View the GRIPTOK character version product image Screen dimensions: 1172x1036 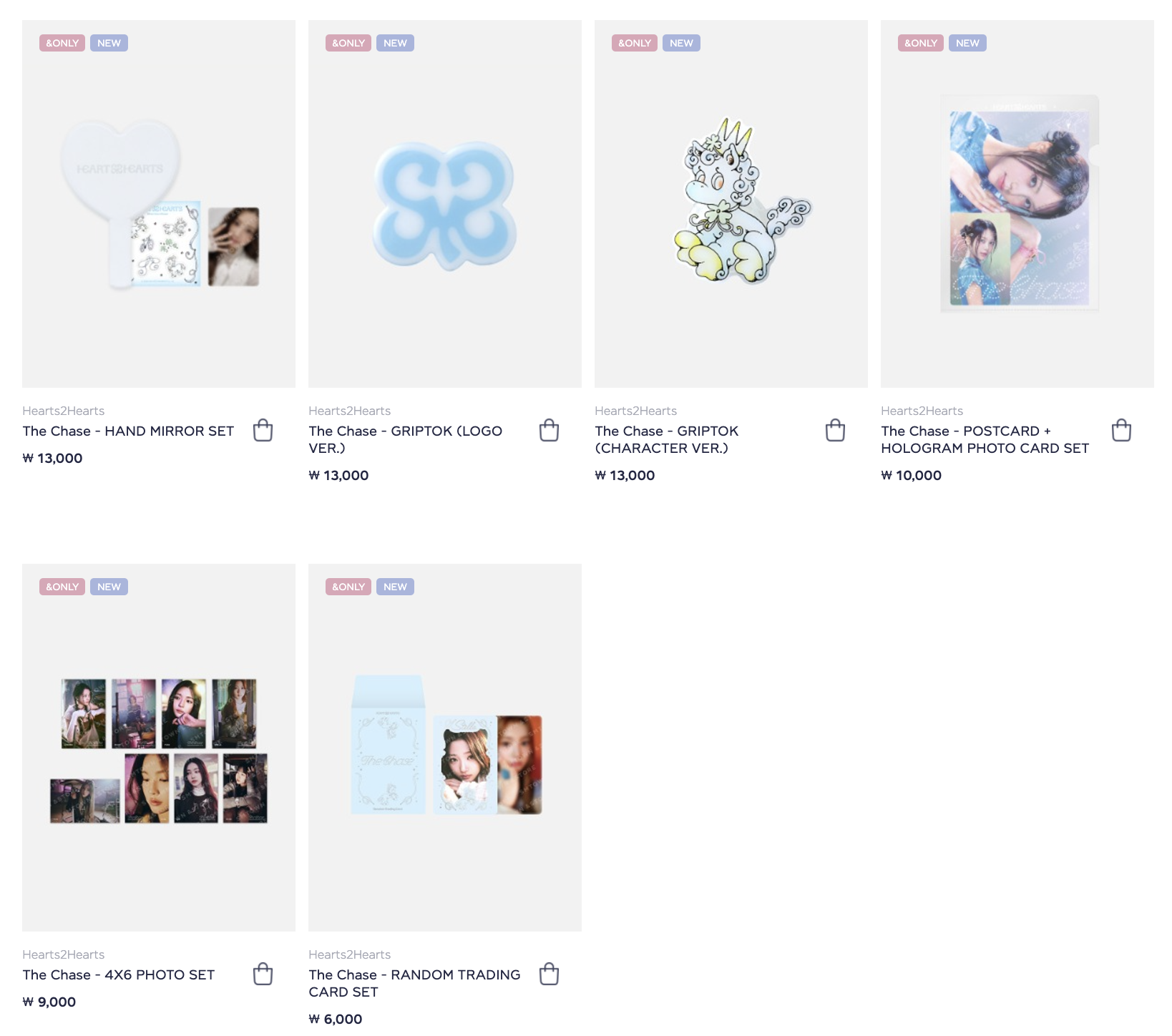coord(731,204)
